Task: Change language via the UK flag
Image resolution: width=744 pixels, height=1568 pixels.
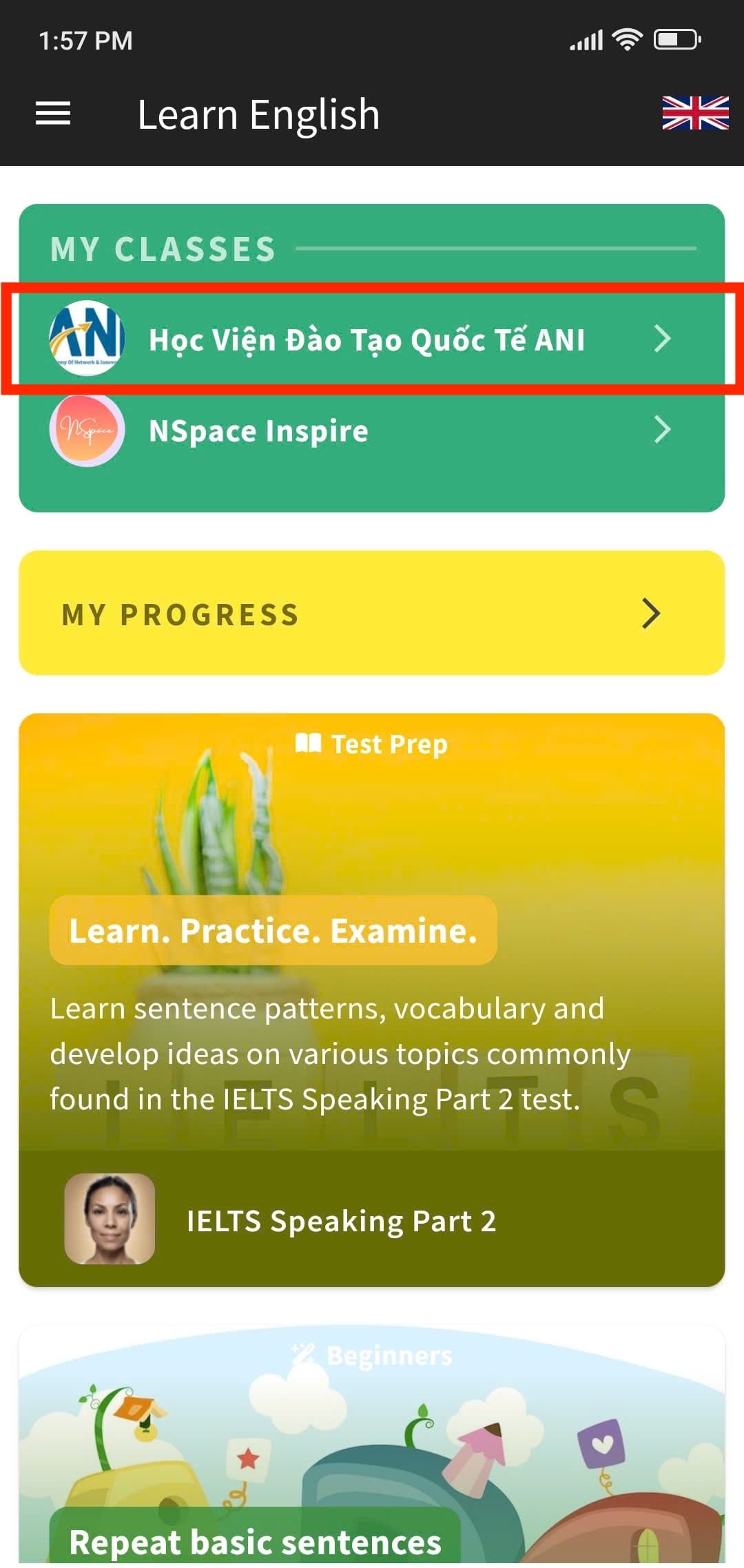Action: pyautogui.click(x=694, y=114)
